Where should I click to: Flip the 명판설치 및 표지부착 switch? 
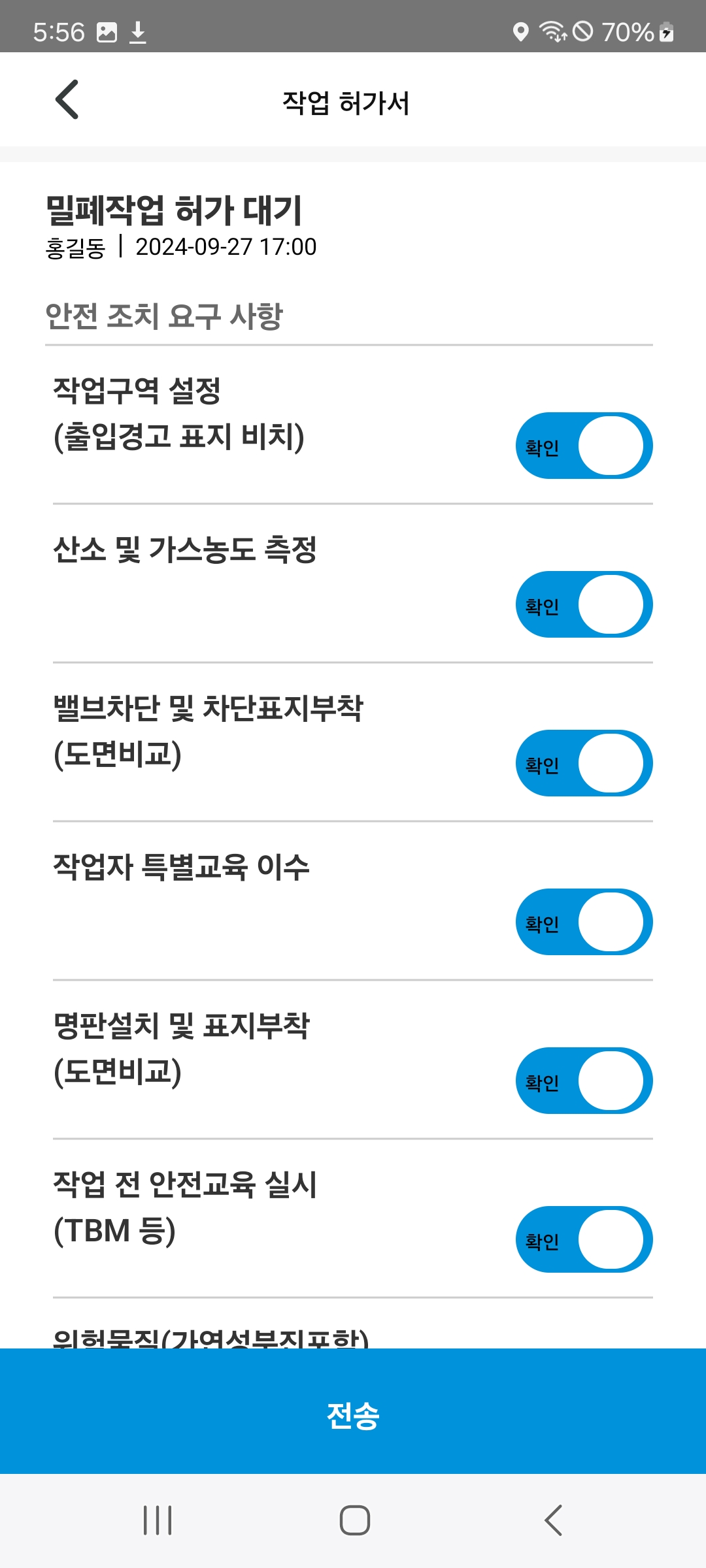coord(584,1081)
